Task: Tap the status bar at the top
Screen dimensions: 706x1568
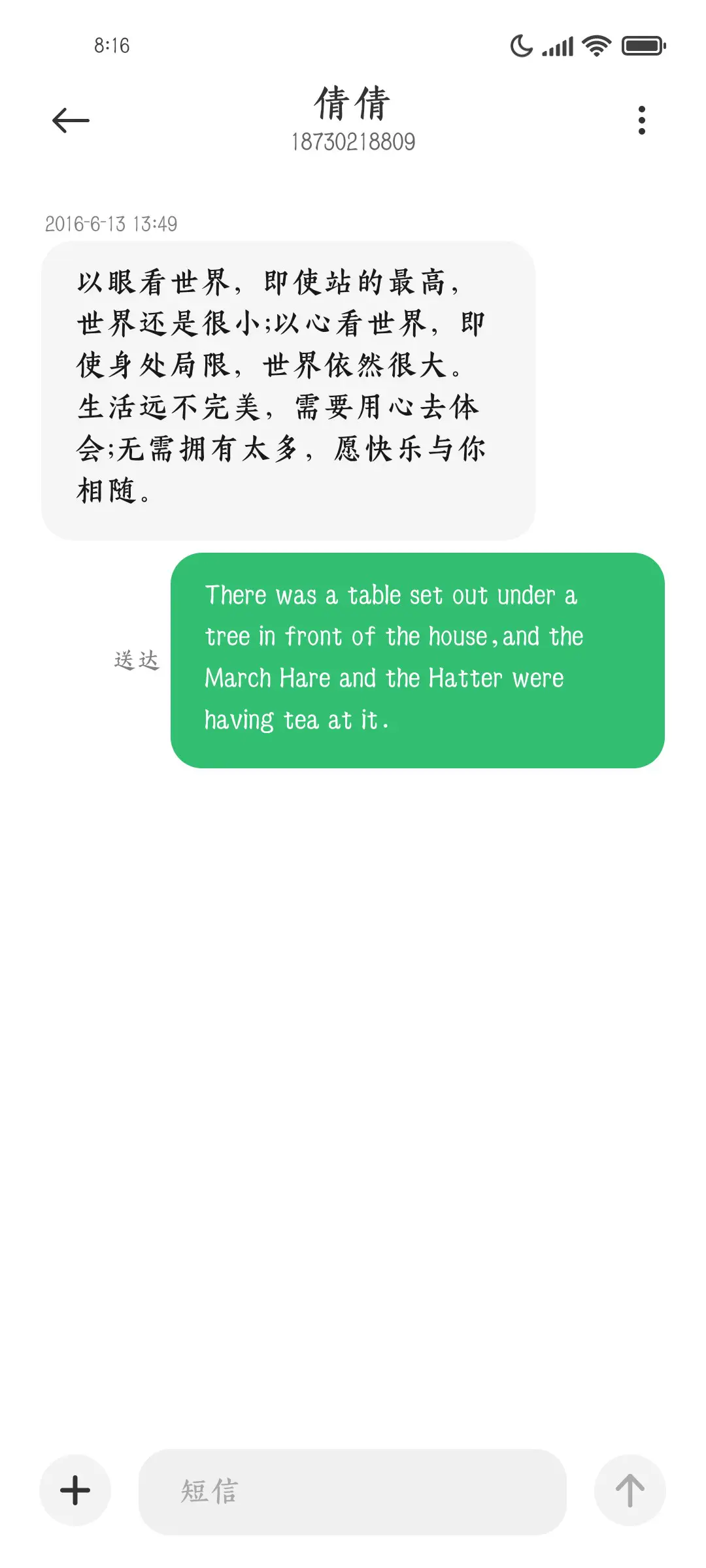Action: pos(353,46)
